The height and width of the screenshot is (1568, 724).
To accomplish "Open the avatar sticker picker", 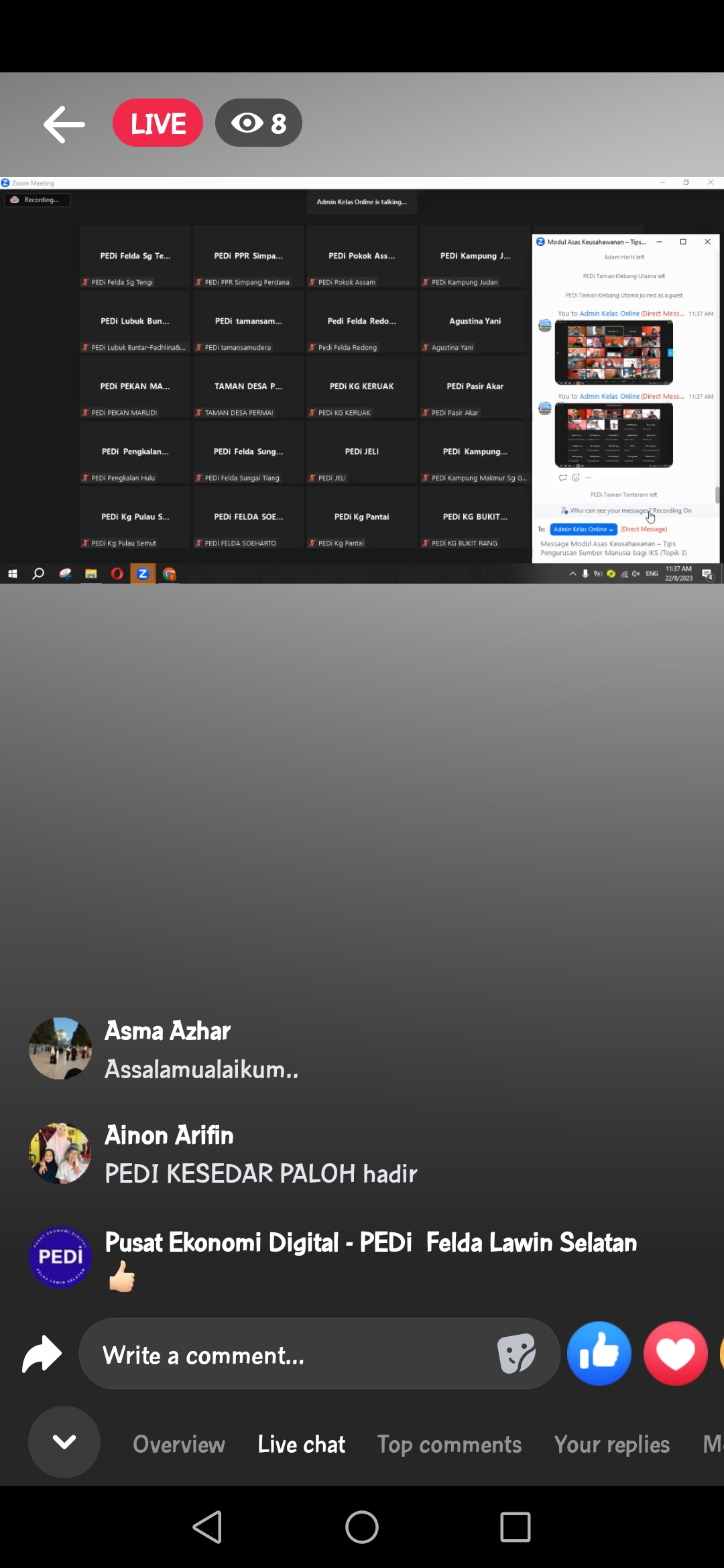I will click(x=517, y=1354).
